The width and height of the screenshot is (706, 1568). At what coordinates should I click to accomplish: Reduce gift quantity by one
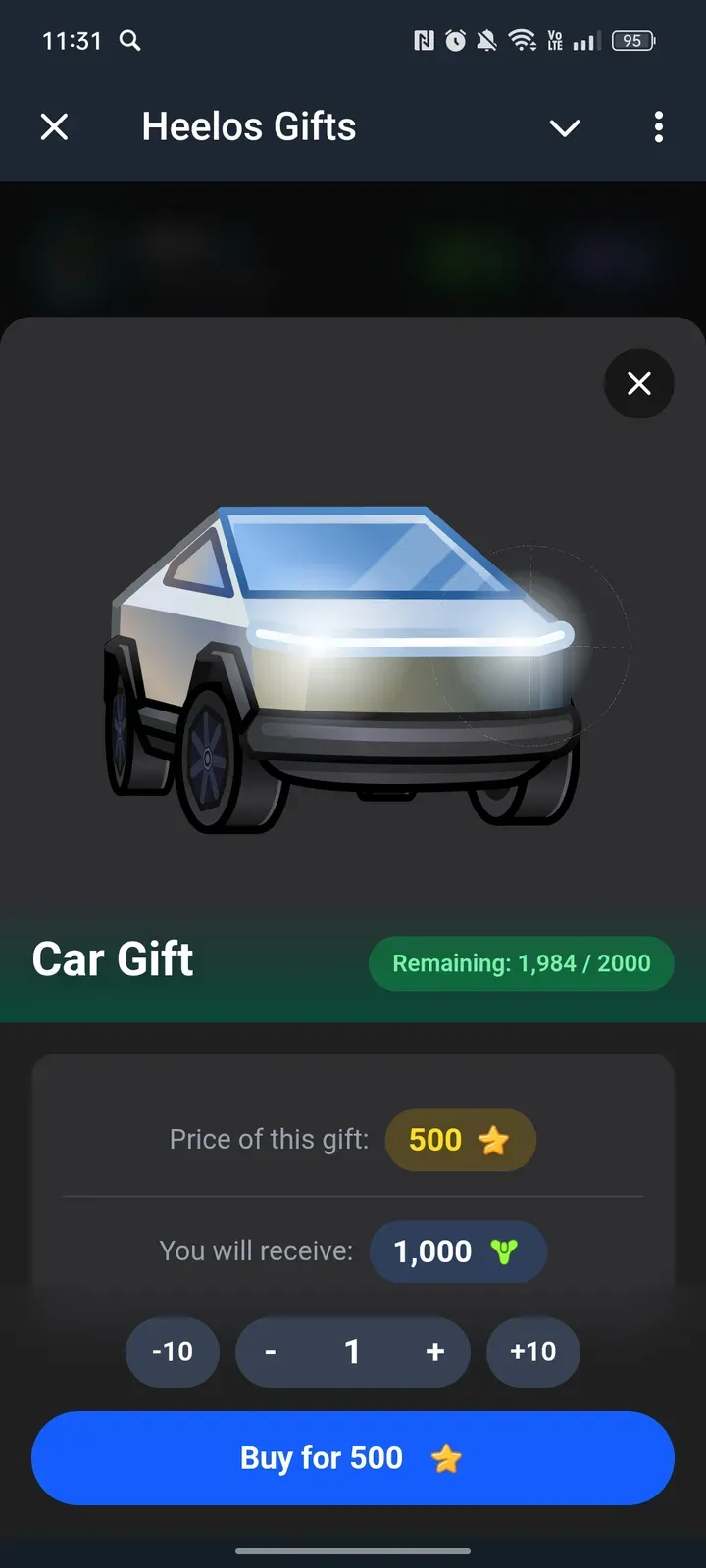271,1352
